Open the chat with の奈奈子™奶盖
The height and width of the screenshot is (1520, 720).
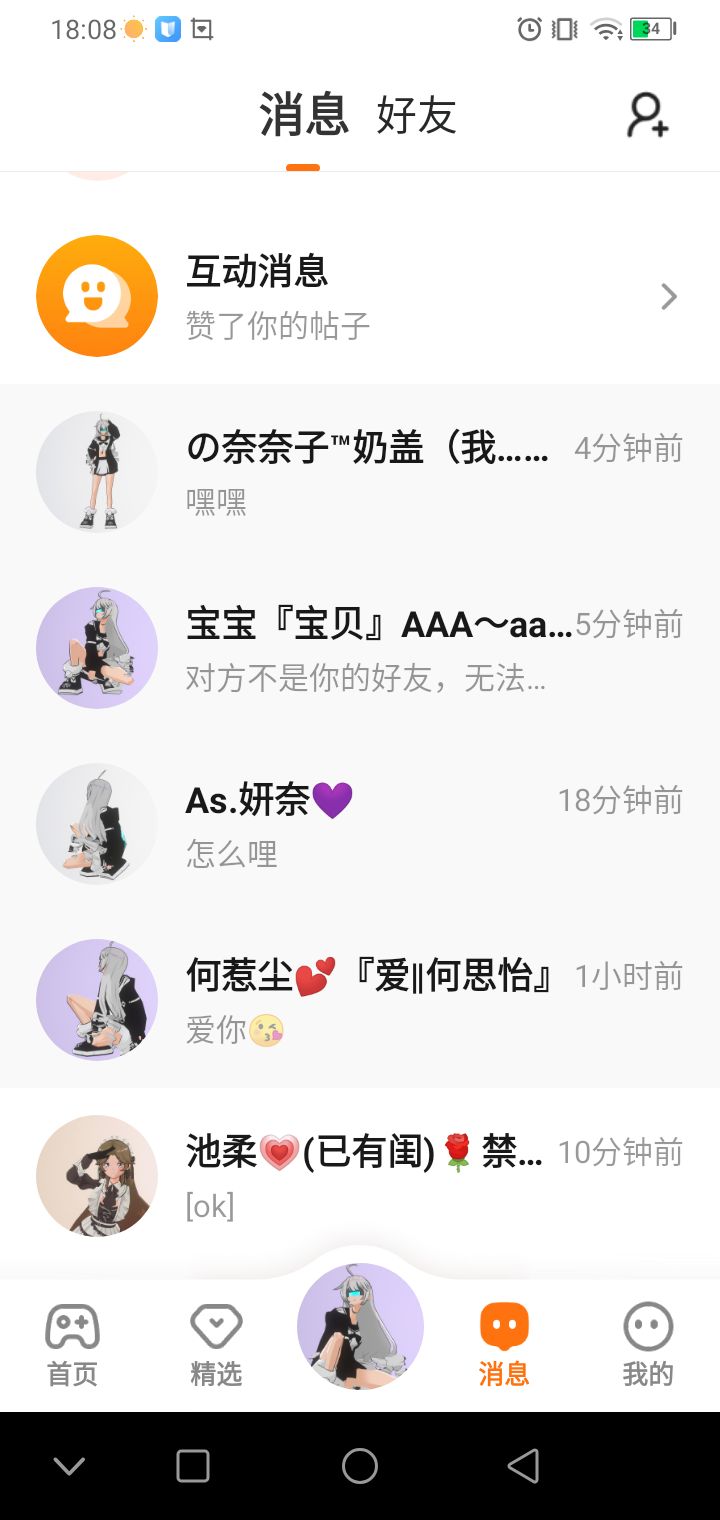[x=360, y=472]
